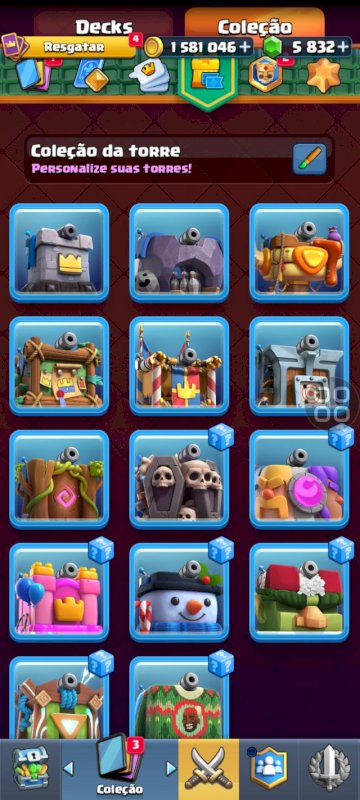This screenshot has height=800, width=360.
Task: Switch to the Decks tab
Action: tap(104, 26)
